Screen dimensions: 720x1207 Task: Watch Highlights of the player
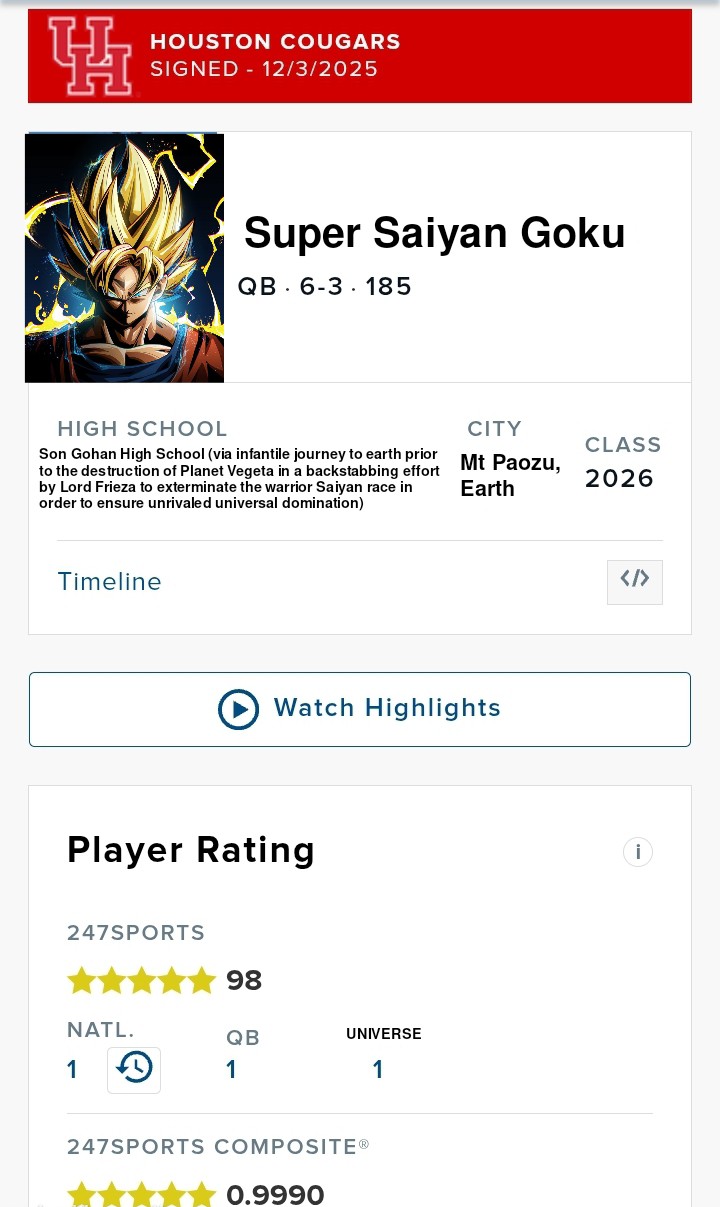pyautogui.click(x=360, y=709)
